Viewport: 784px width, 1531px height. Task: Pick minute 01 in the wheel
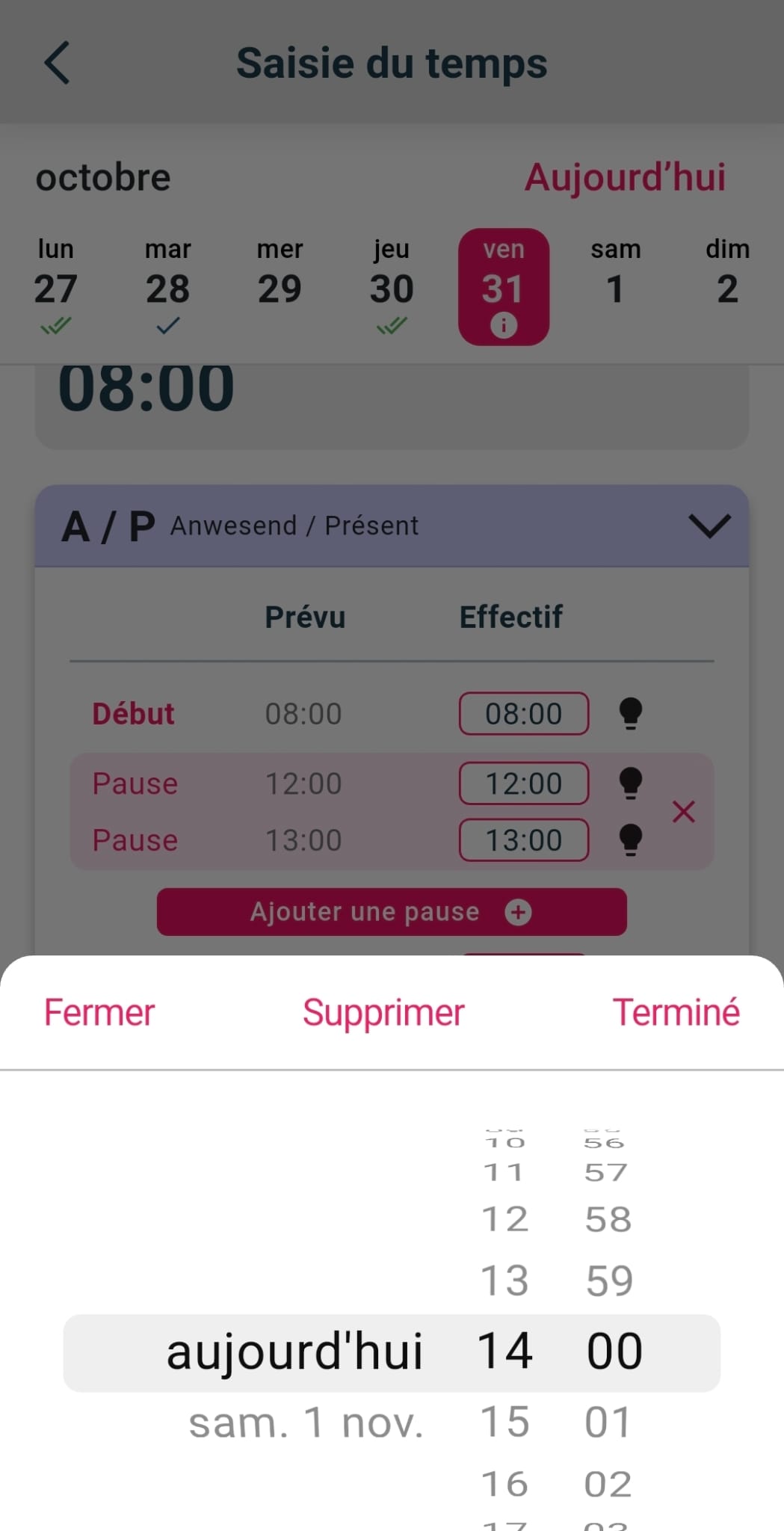[608, 1422]
